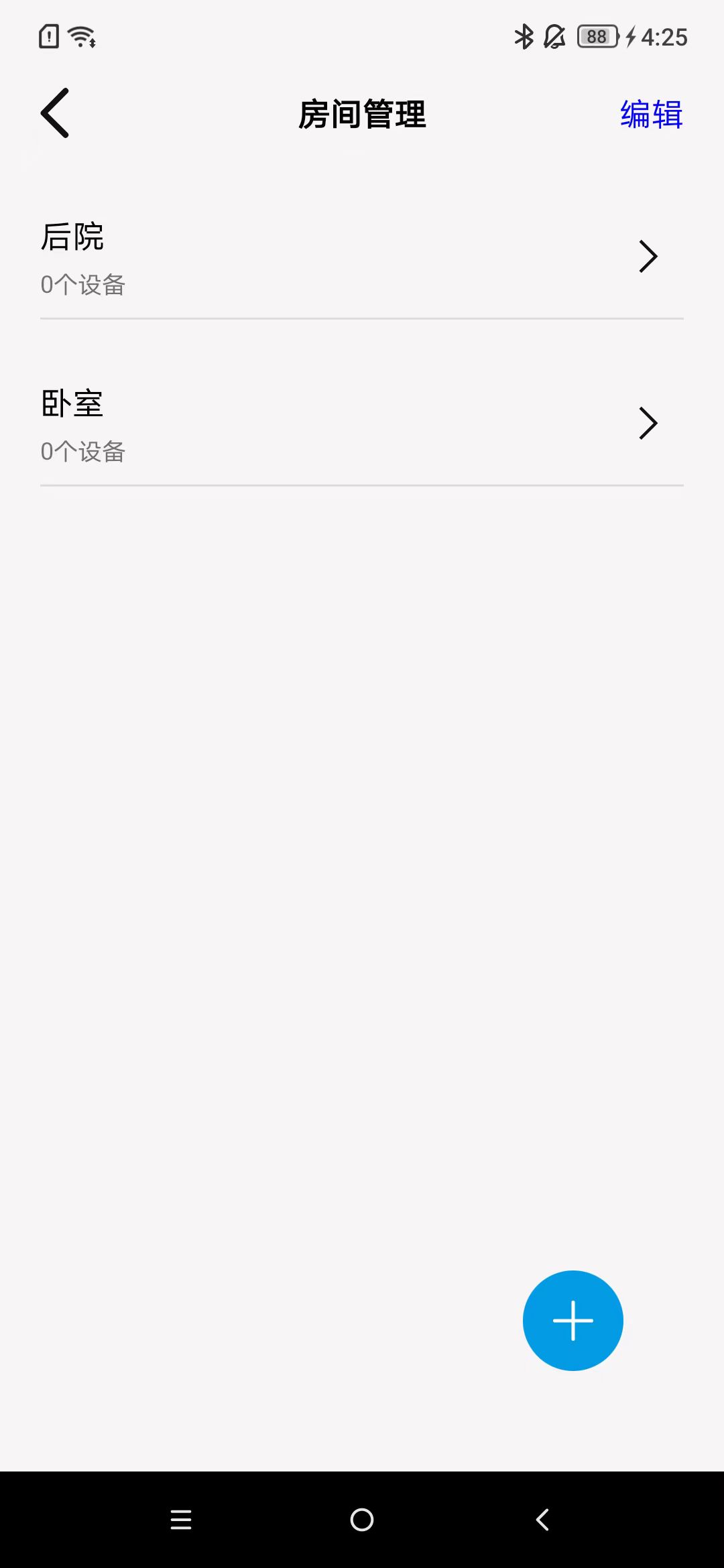Screen dimensions: 724x1568
Task: Open the 卧室 room
Action: pos(362,424)
